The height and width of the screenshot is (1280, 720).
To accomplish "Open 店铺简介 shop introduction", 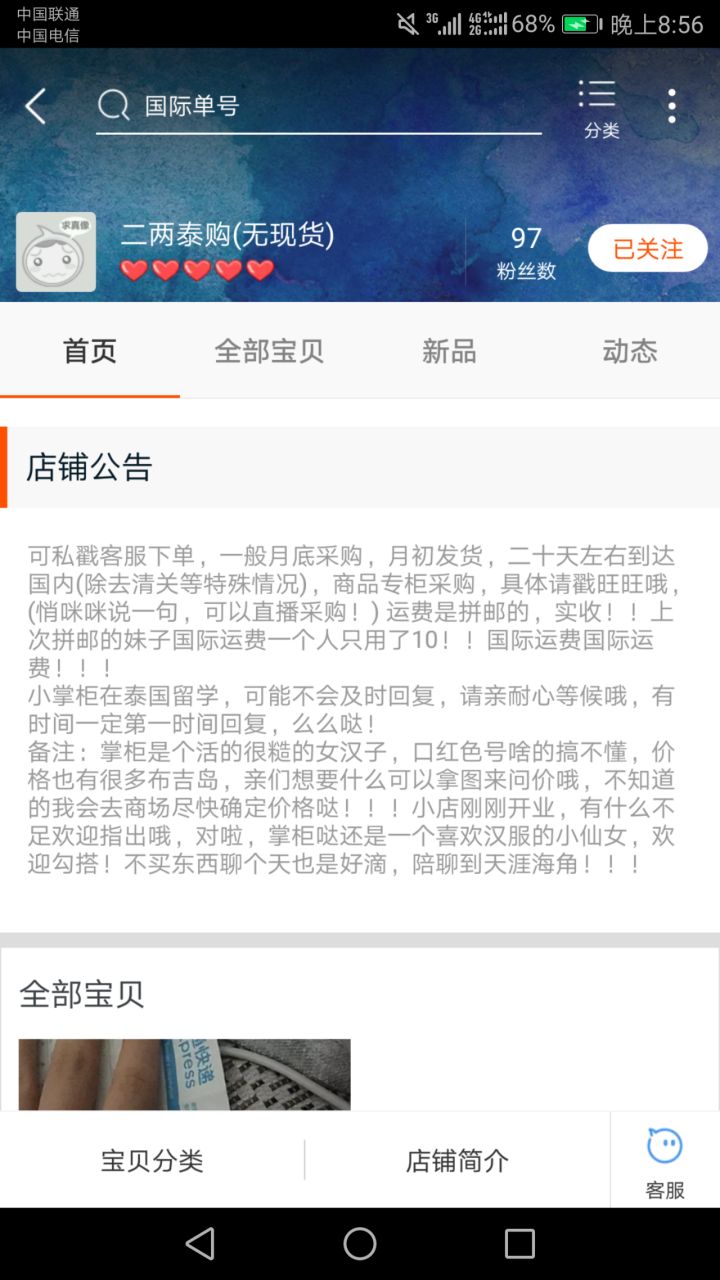I will pos(457,1160).
